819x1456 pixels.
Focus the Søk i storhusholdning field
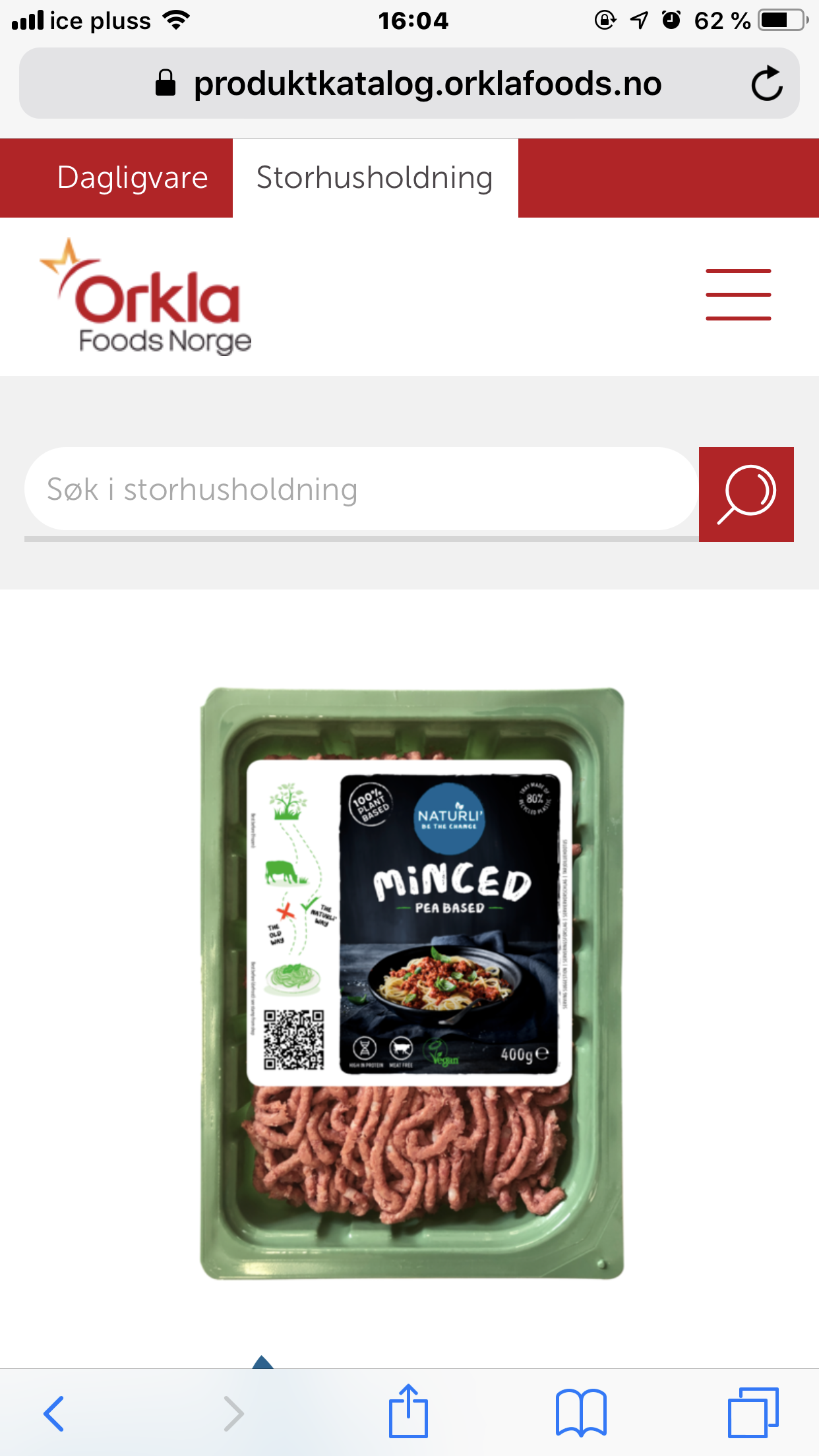[361, 489]
